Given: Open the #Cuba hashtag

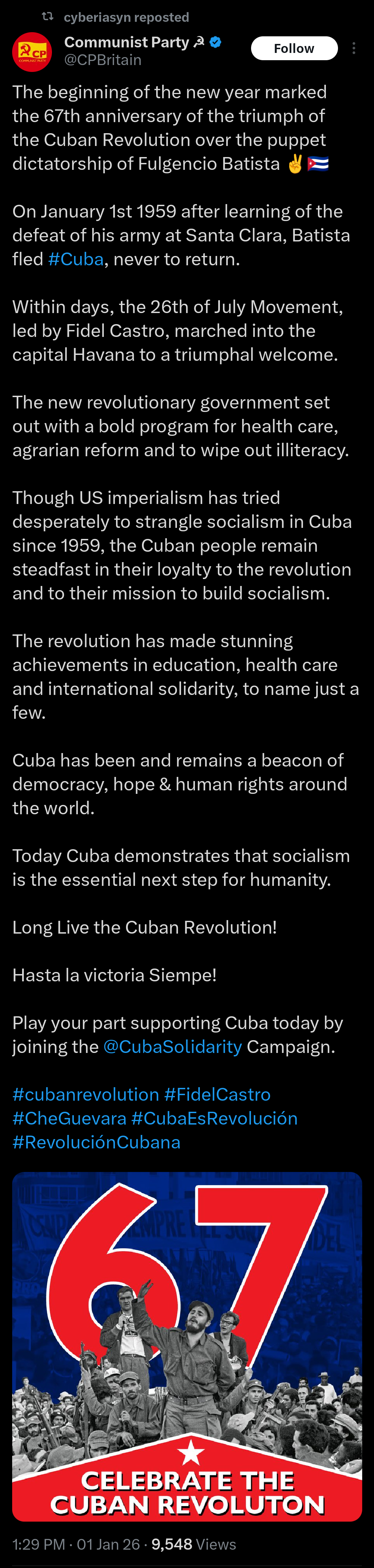Looking at the screenshot, I should [x=75, y=259].
